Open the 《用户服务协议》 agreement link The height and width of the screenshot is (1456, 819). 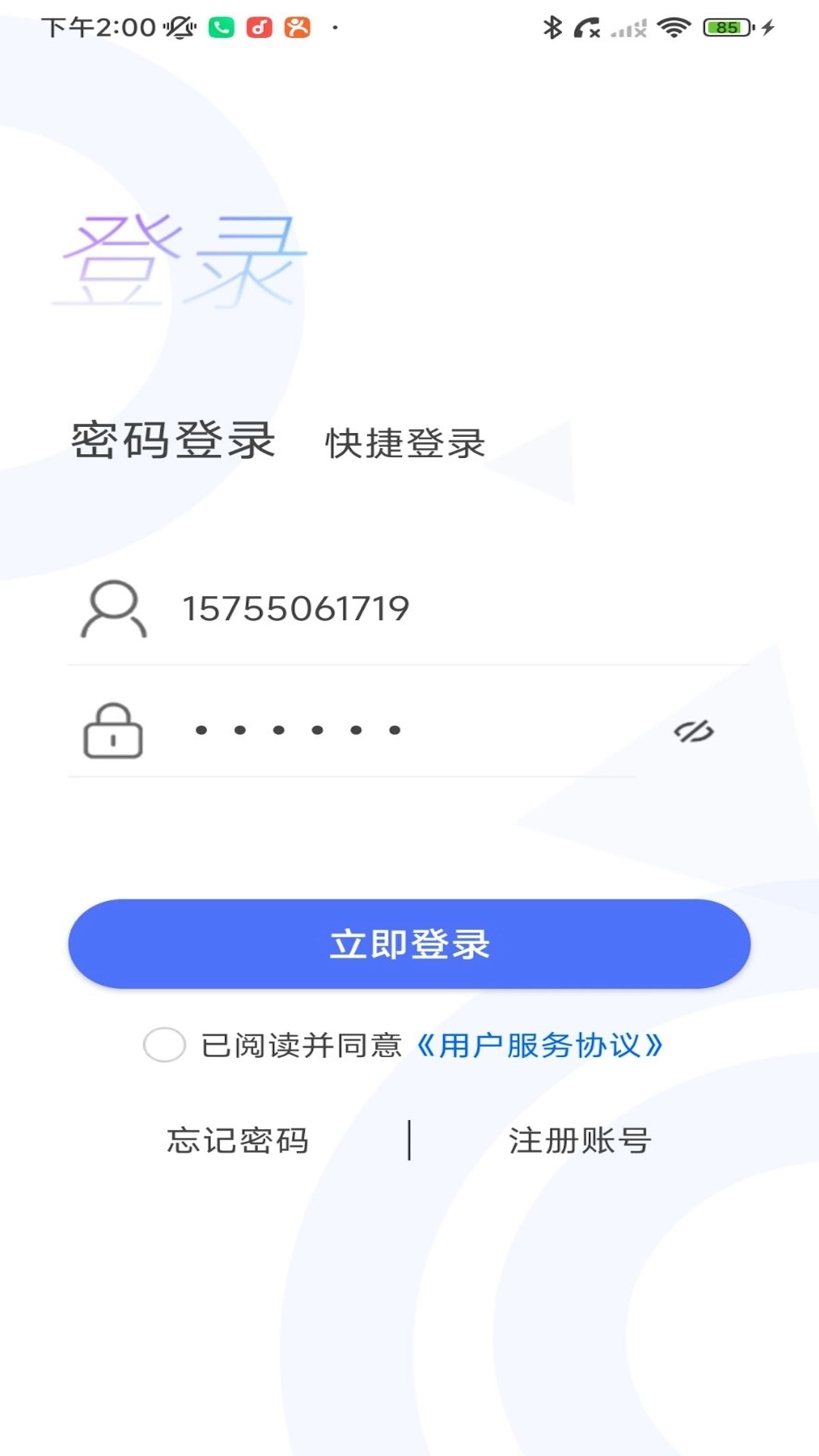click(x=542, y=1045)
